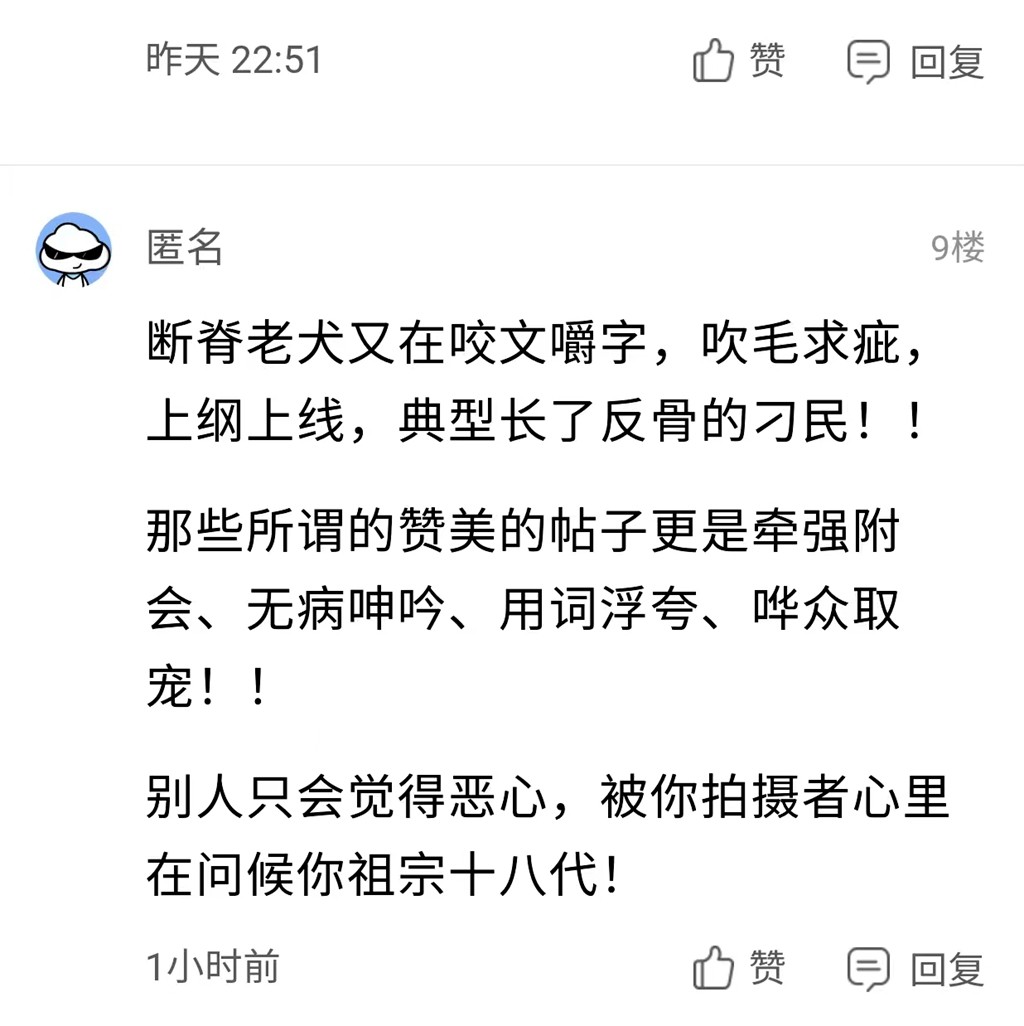The width and height of the screenshot is (1024, 1026).
Task: Reply to the 9楼 comment posted 1小时前
Action: [x=915, y=968]
